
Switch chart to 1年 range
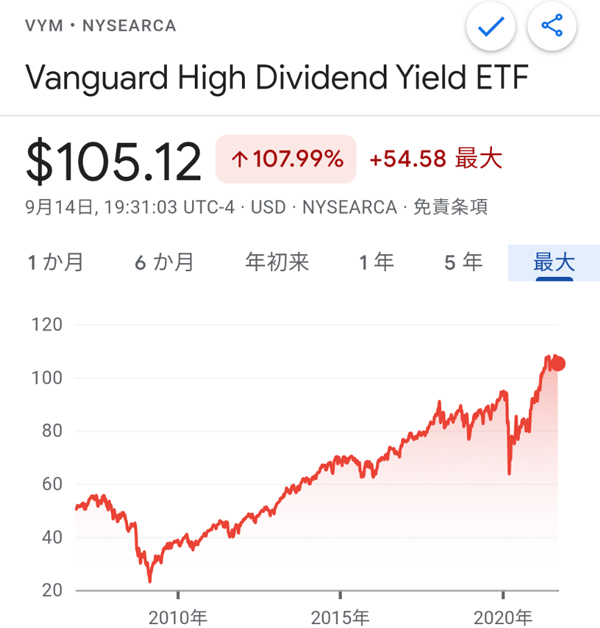point(377,263)
